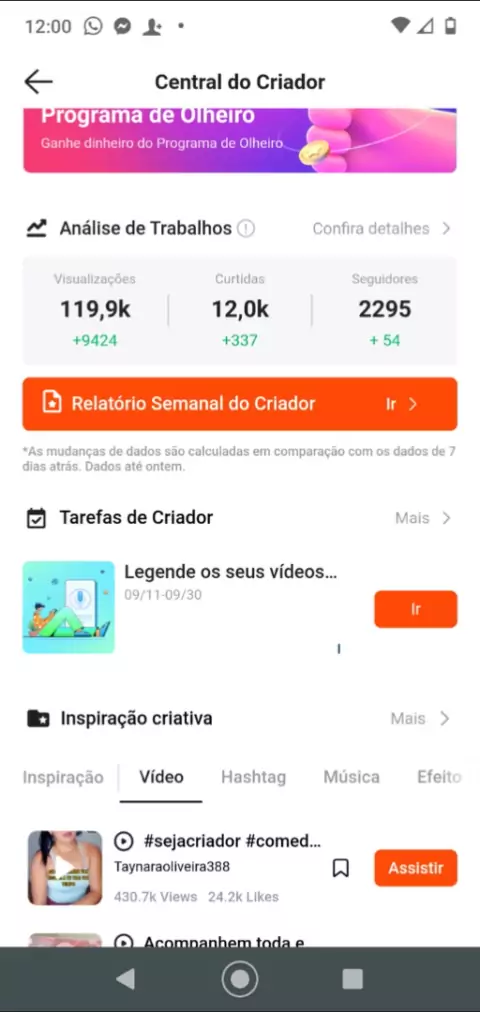Tap the system home button
Viewport: 480px width, 1012px height.
[x=240, y=980]
